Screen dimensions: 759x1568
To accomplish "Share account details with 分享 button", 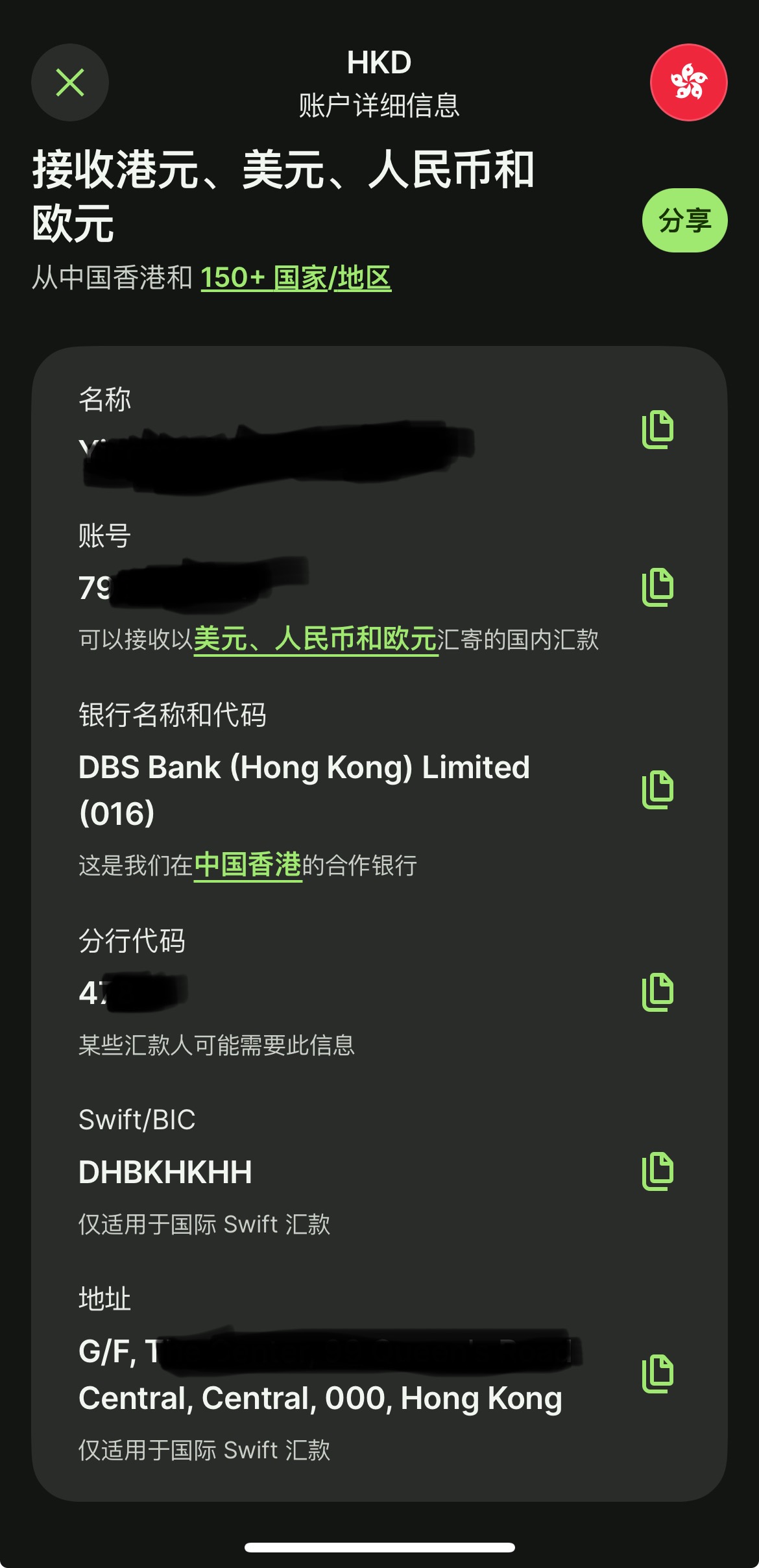I will pyautogui.click(x=684, y=221).
